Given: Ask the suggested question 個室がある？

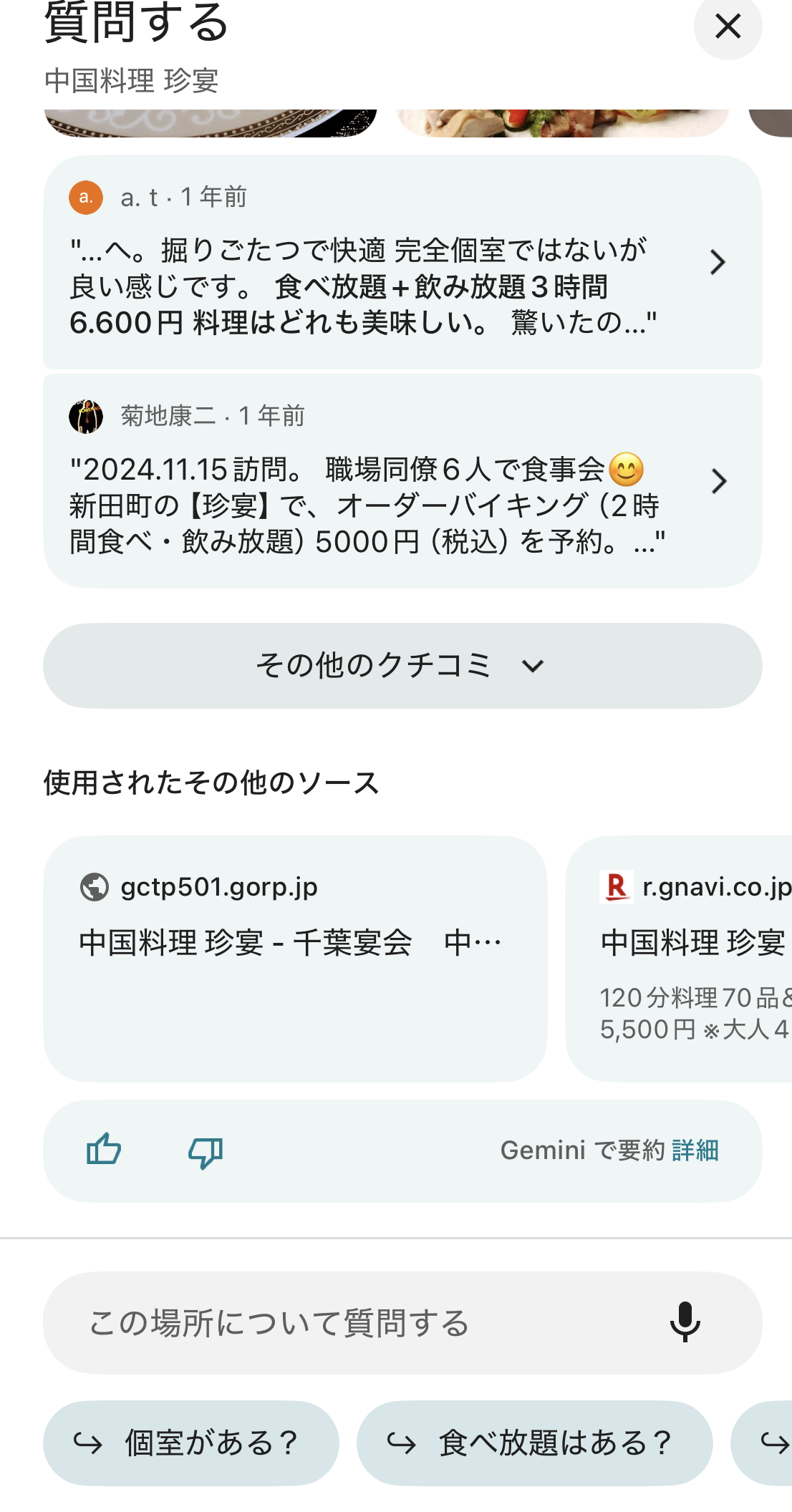Looking at the screenshot, I should [190, 1443].
